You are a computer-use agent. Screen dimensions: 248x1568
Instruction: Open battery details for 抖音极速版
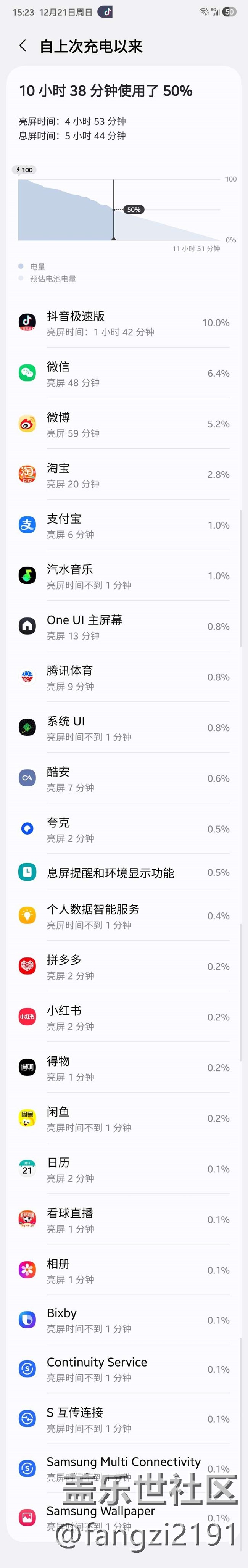point(124,323)
